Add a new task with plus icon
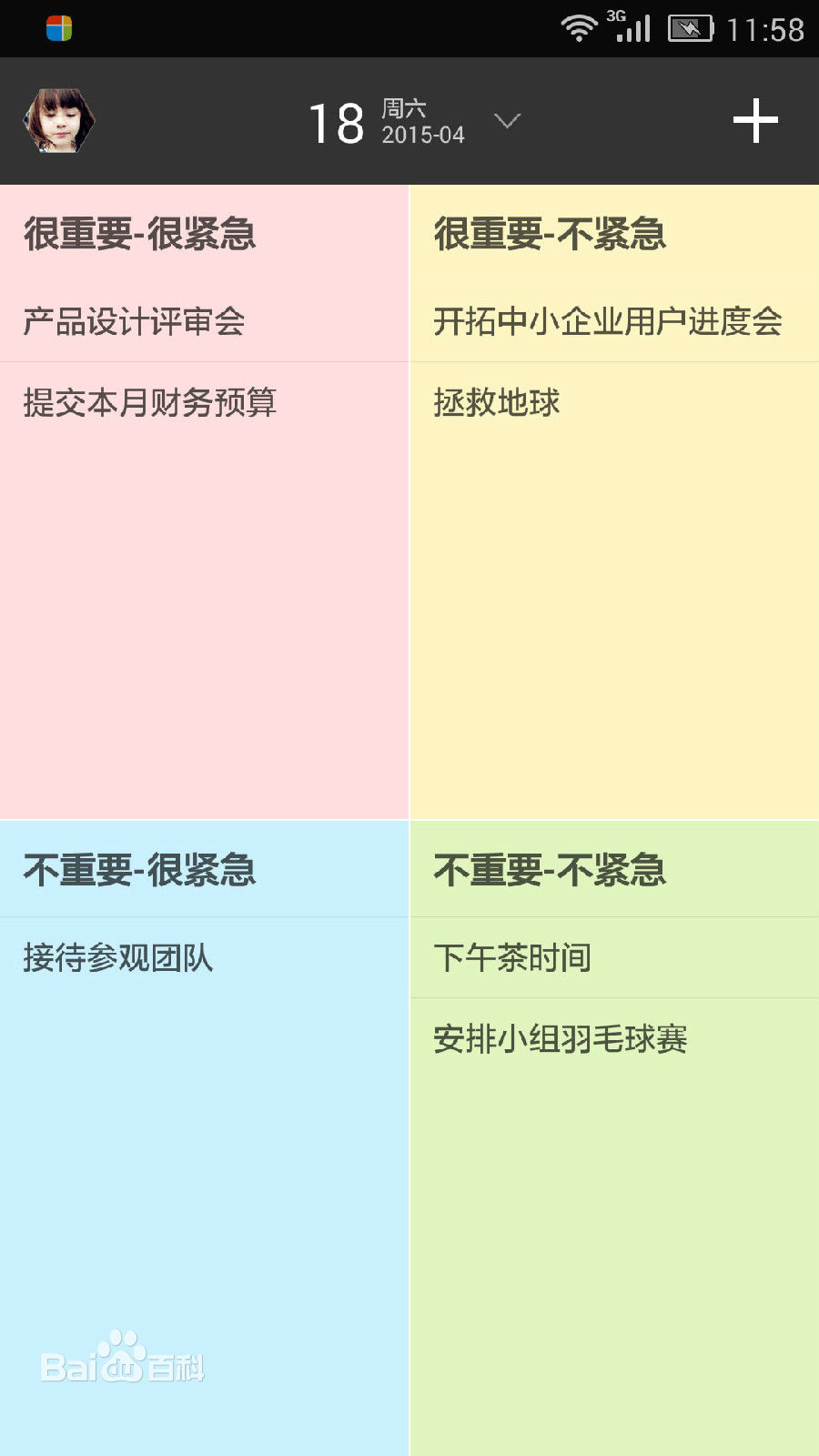This screenshot has width=819, height=1456. click(x=755, y=121)
